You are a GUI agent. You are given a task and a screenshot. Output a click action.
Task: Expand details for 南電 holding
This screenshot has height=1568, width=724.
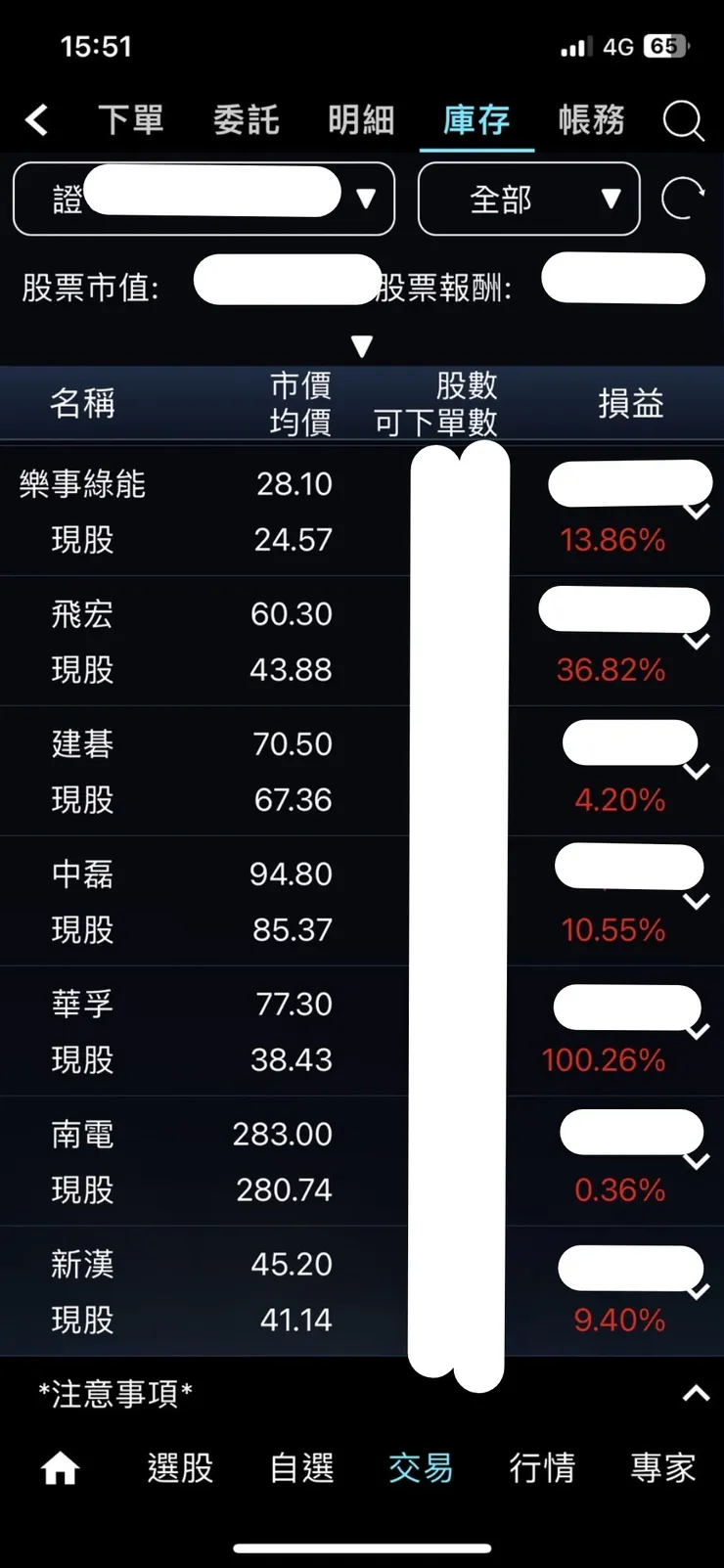coord(697,1161)
